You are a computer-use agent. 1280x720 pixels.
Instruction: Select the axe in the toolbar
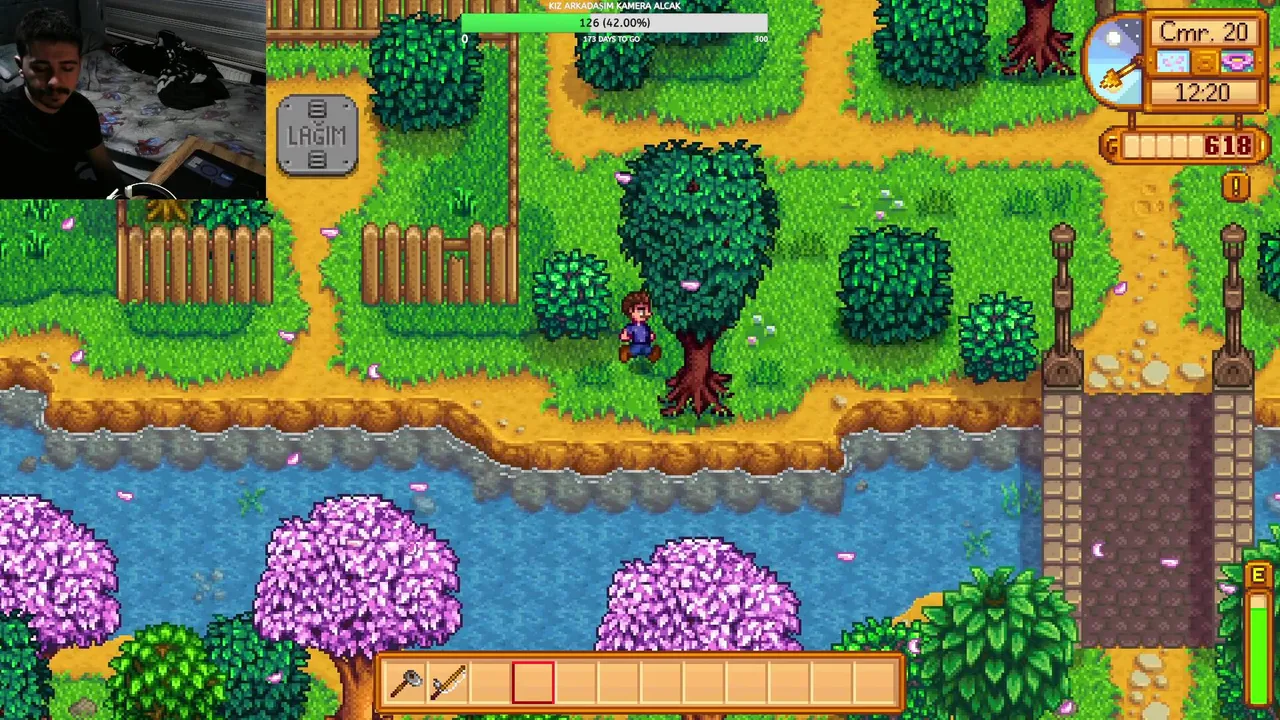(406, 683)
